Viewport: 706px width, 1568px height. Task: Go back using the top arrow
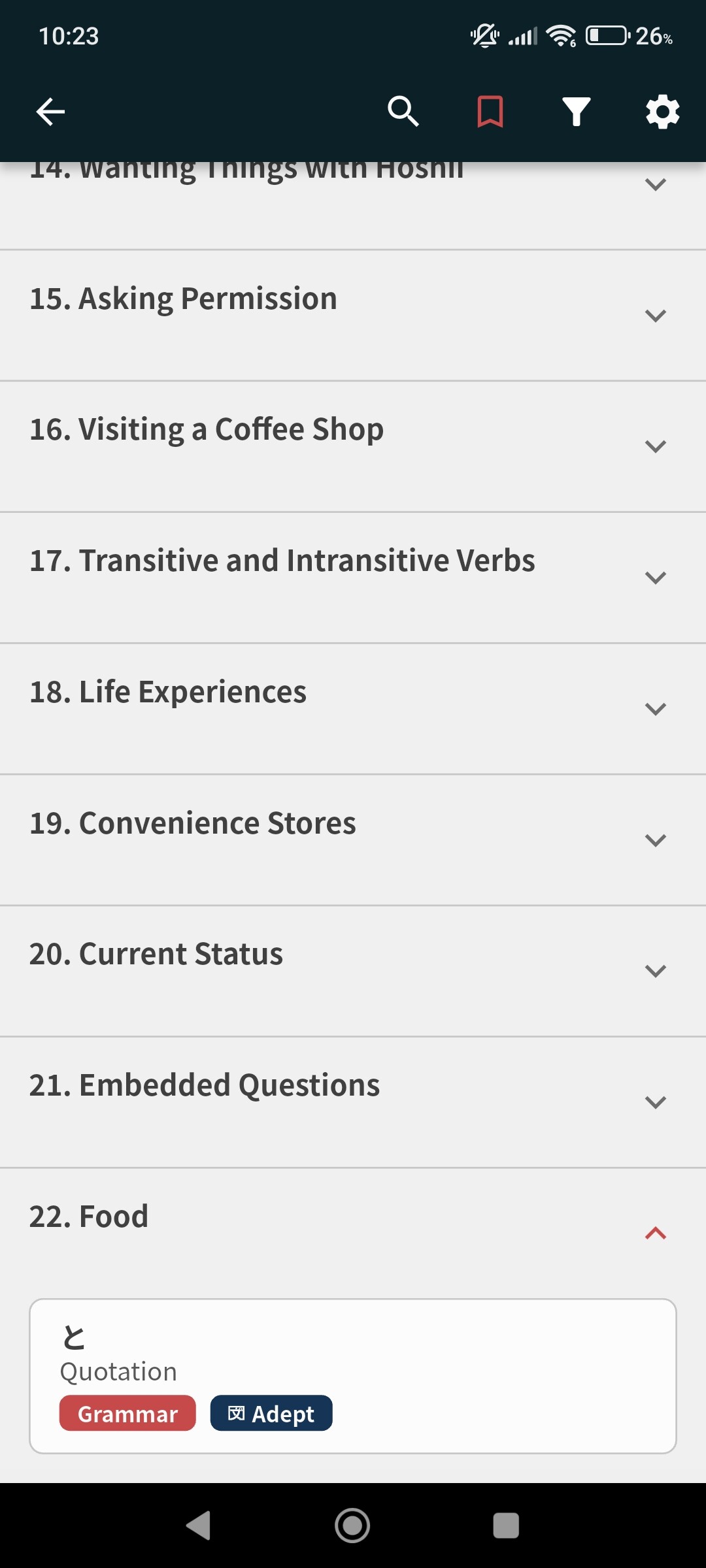point(50,112)
